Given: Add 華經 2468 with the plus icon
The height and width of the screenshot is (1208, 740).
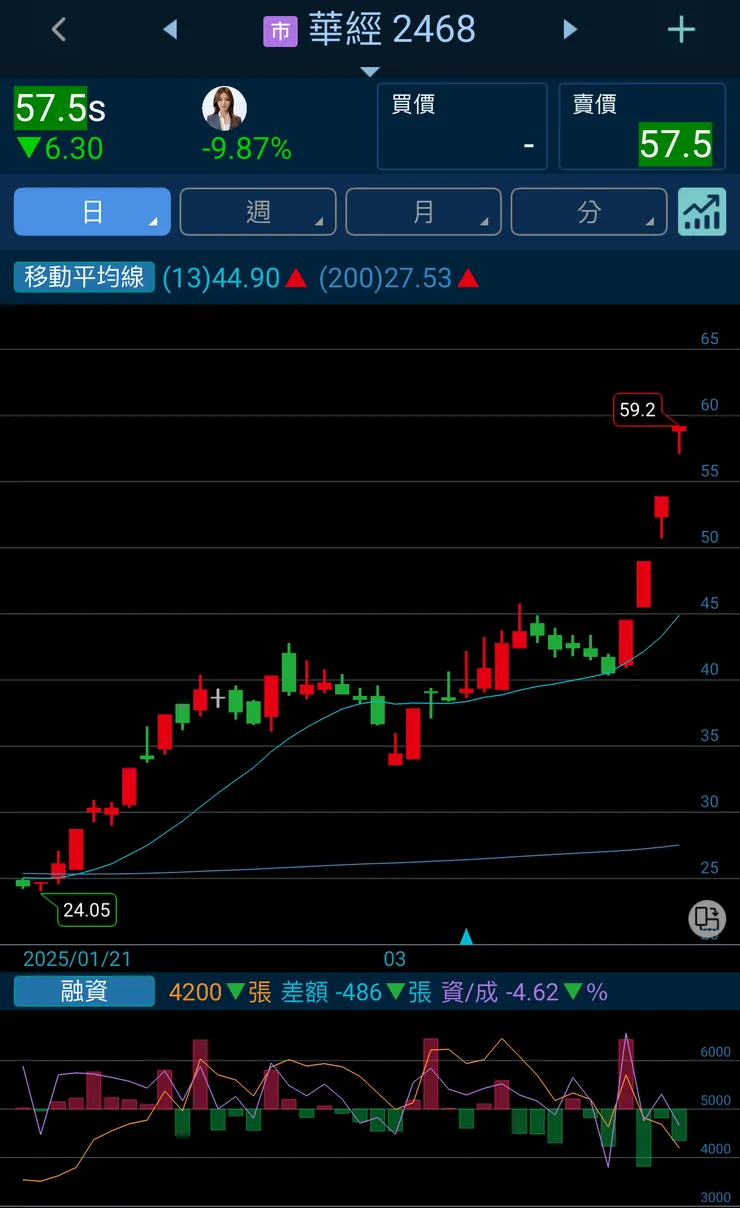Looking at the screenshot, I should [681, 30].
